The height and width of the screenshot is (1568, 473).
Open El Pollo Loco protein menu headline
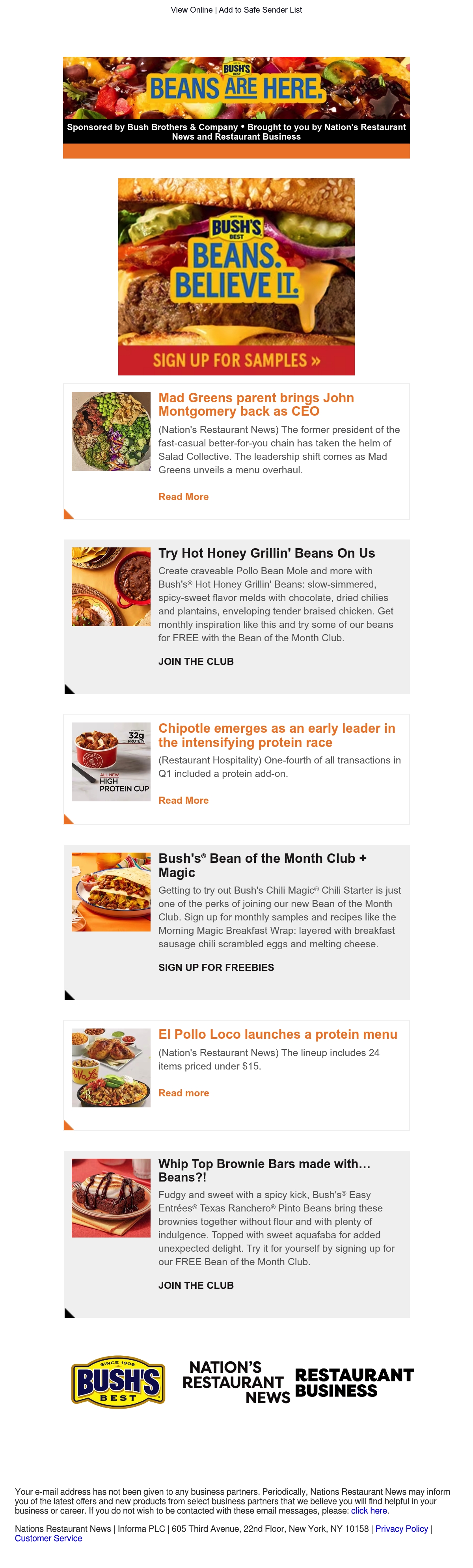click(277, 1034)
